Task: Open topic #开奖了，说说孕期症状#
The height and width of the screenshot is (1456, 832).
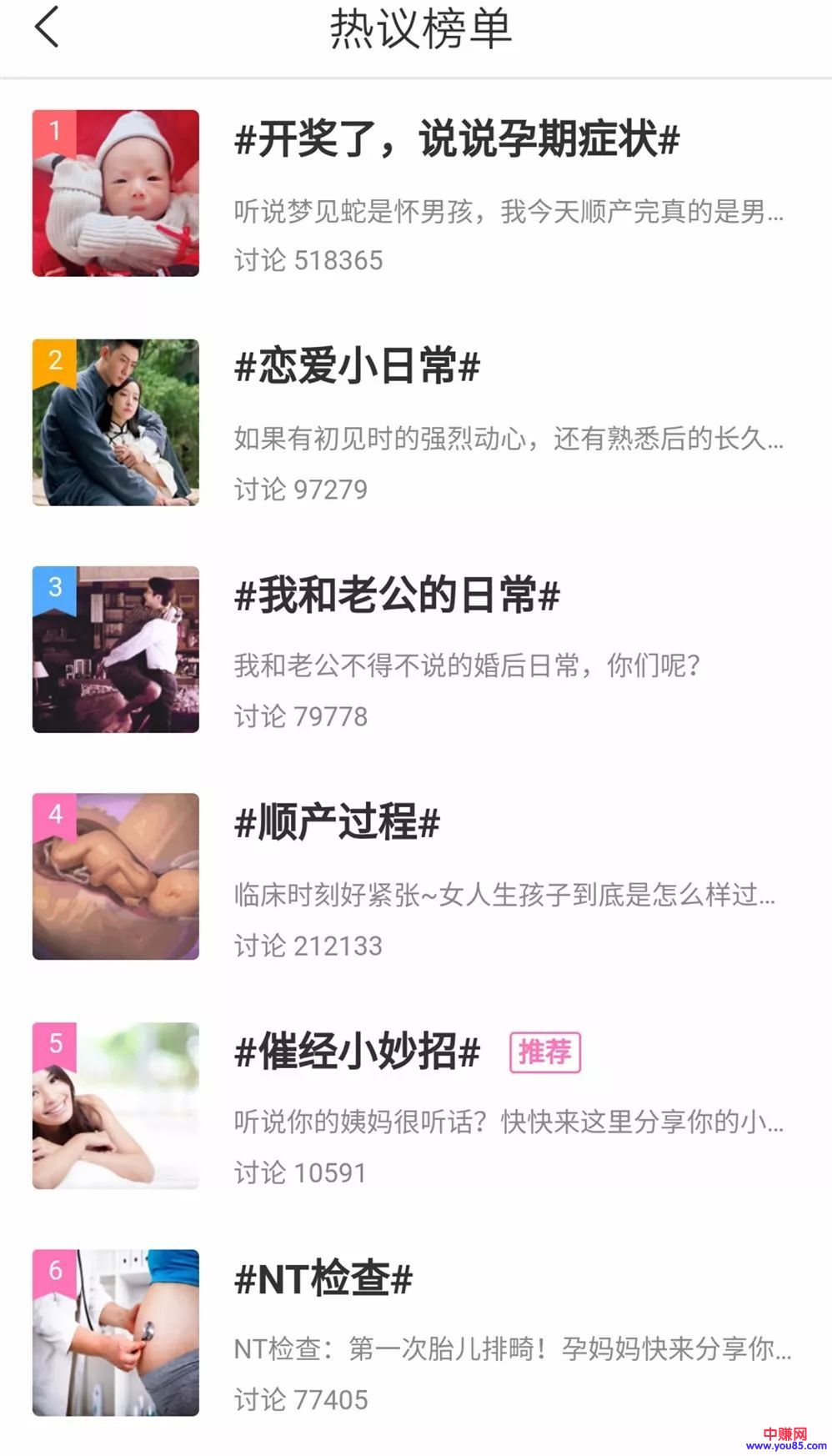Action: point(456,138)
